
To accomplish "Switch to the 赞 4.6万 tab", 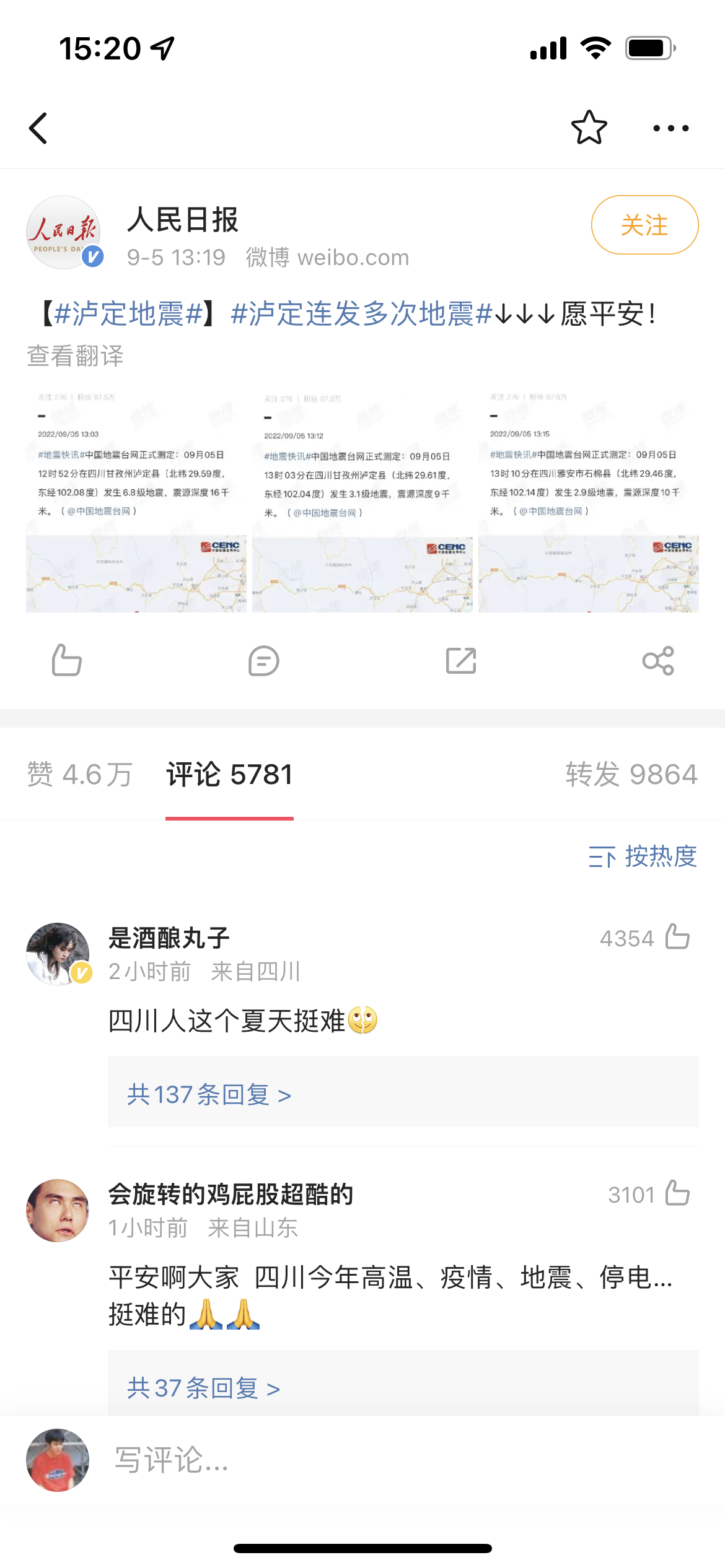I will point(80,775).
